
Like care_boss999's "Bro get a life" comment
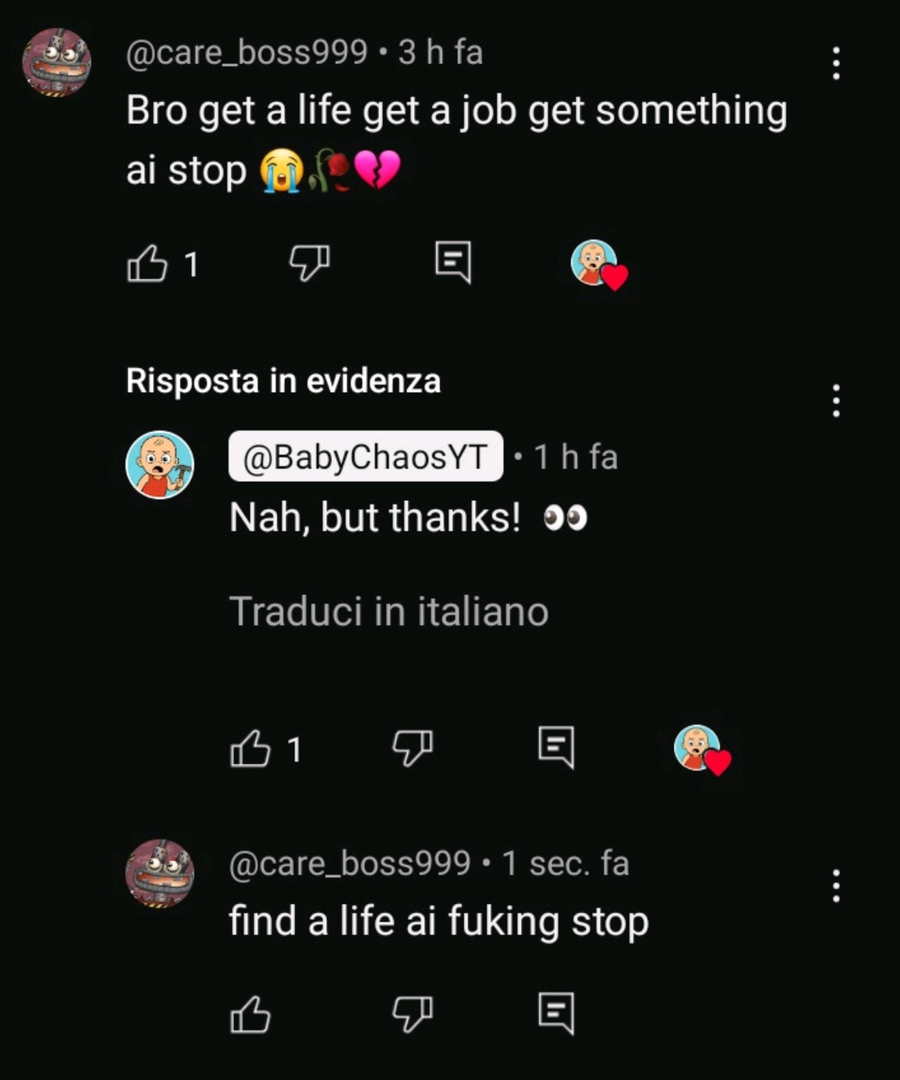coord(148,265)
